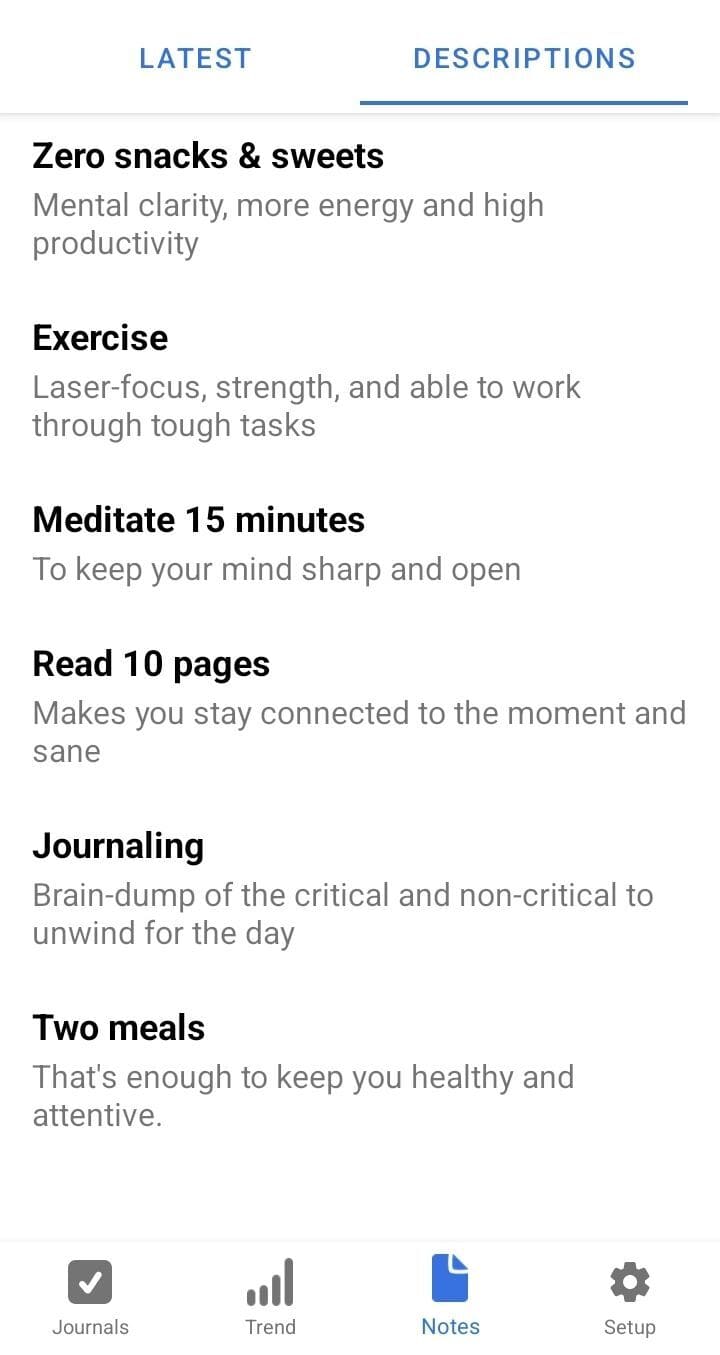Open the Read 10 pages entry
The height and width of the screenshot is (1355, 720).
pos(358,706)
